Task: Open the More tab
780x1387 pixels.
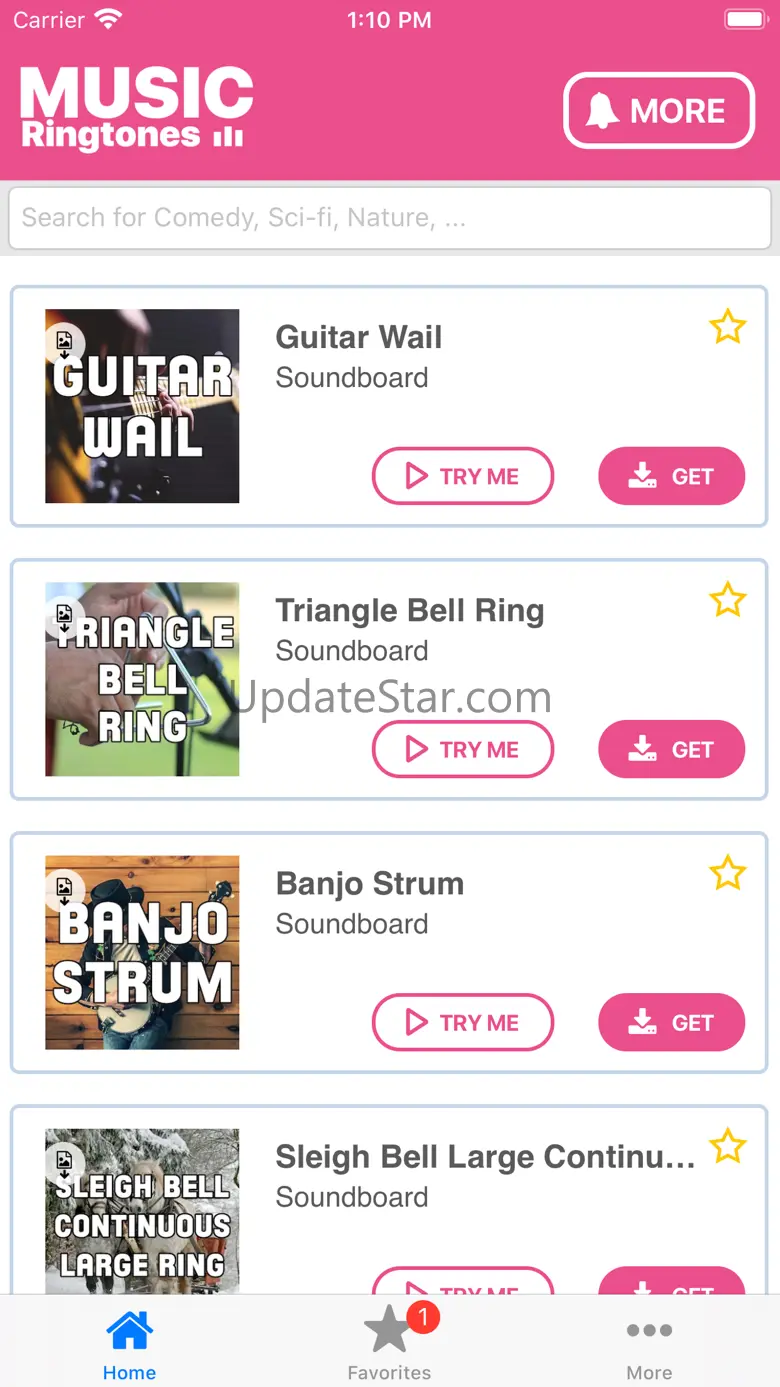Action: click(x=649, y=1345)
